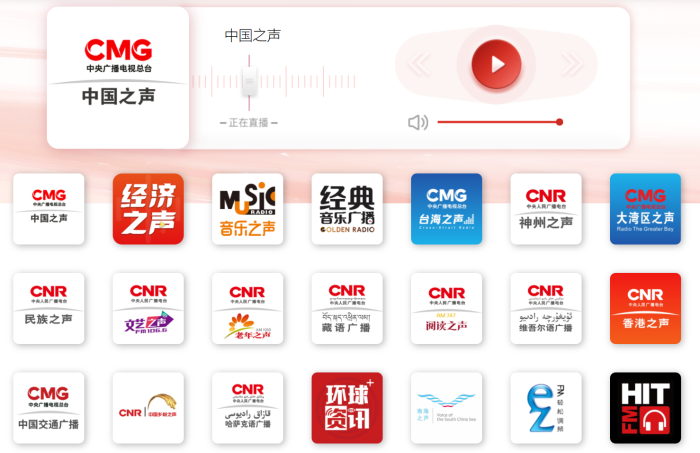This screenshot has height=453, width=700.
Task: Open the 神州之声 station
Action: point(546,209)
